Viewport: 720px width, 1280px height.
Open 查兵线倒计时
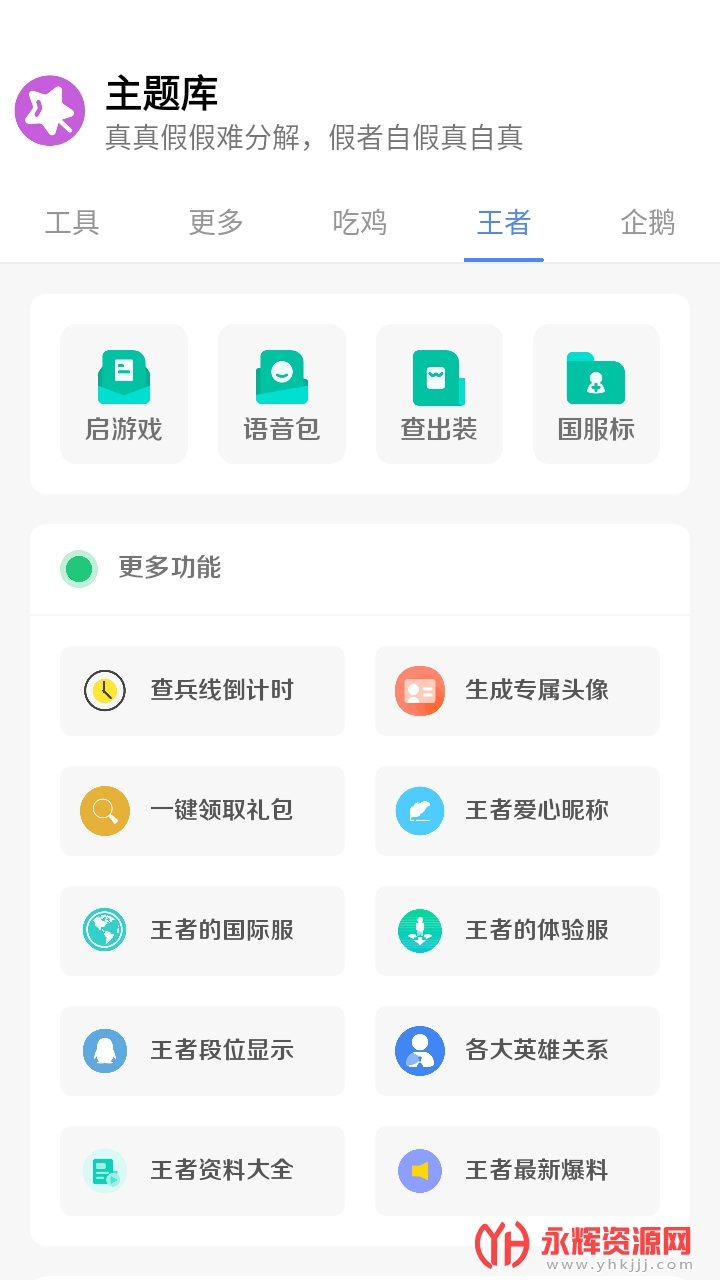point(202,691)
